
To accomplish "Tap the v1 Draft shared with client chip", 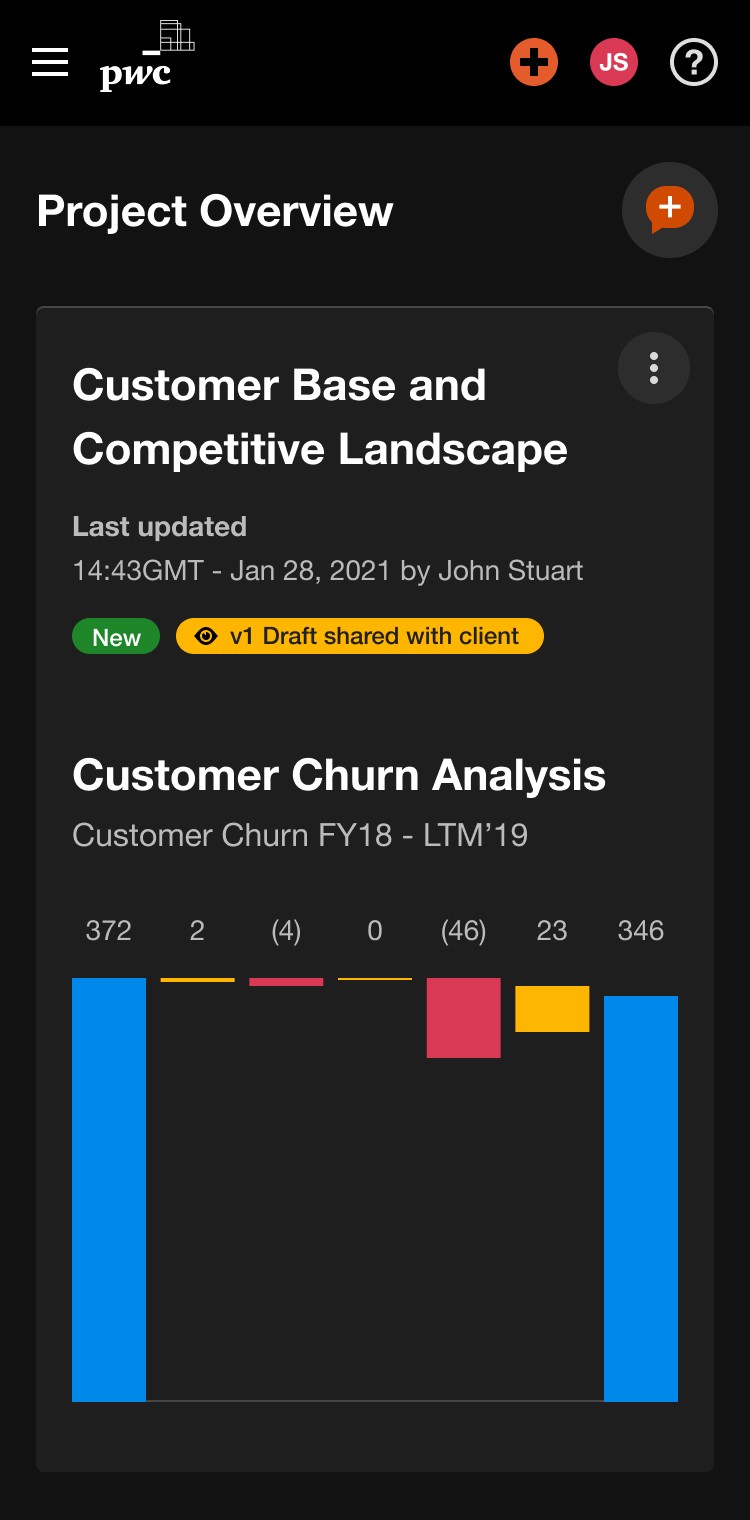I will (x=360, y=636).
